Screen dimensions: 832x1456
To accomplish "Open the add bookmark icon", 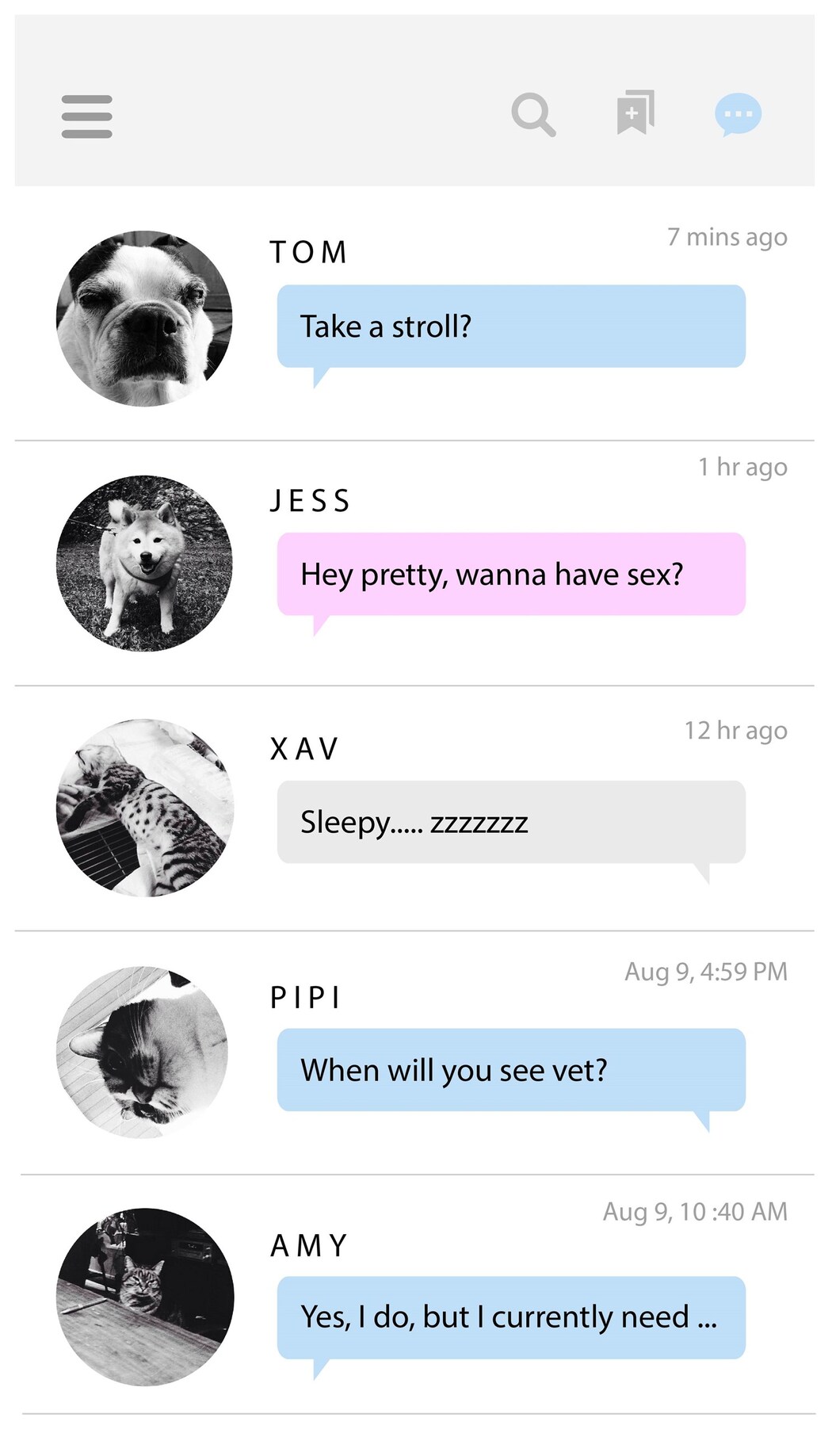I will coord(635,113).
